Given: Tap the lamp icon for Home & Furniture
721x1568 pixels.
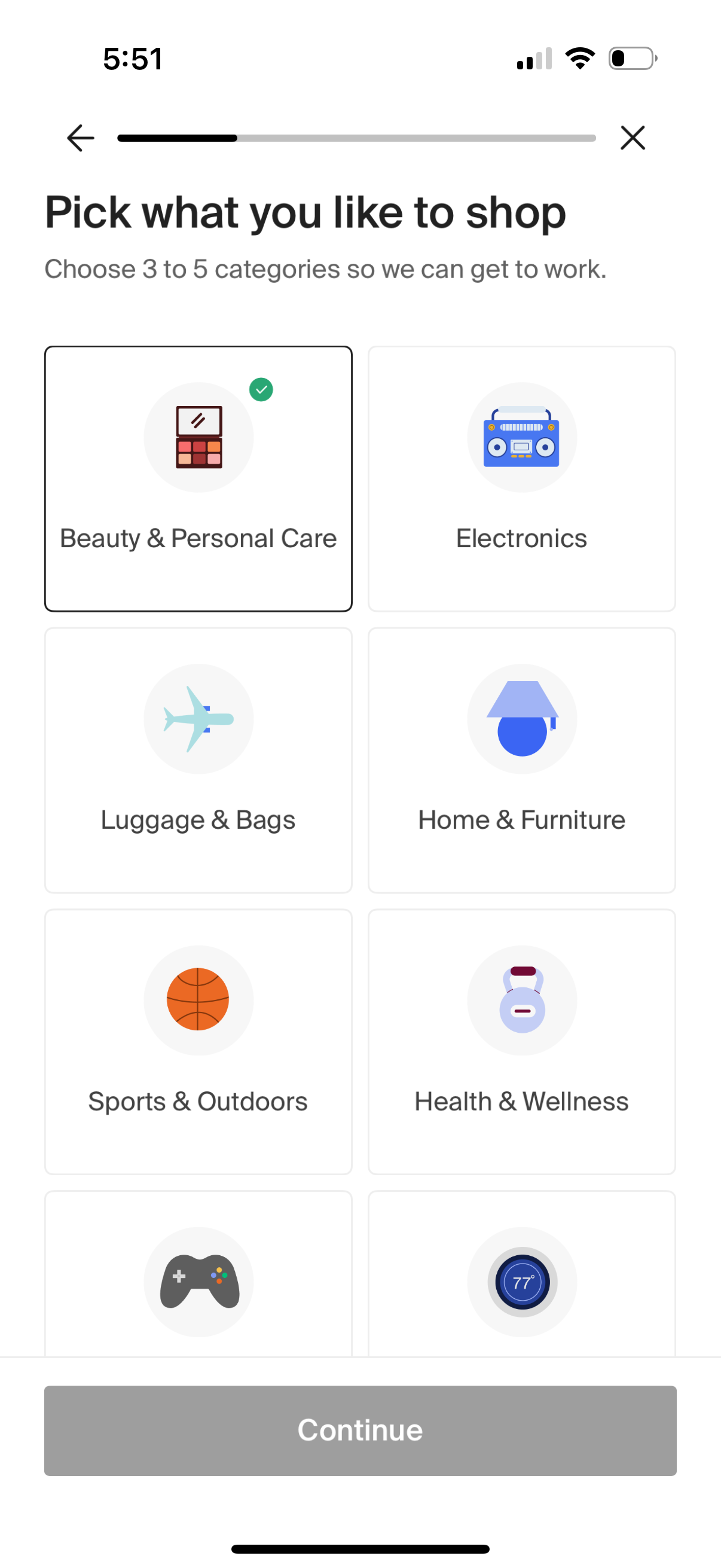Looking at the screenshot, I should [x=522, y=718].
